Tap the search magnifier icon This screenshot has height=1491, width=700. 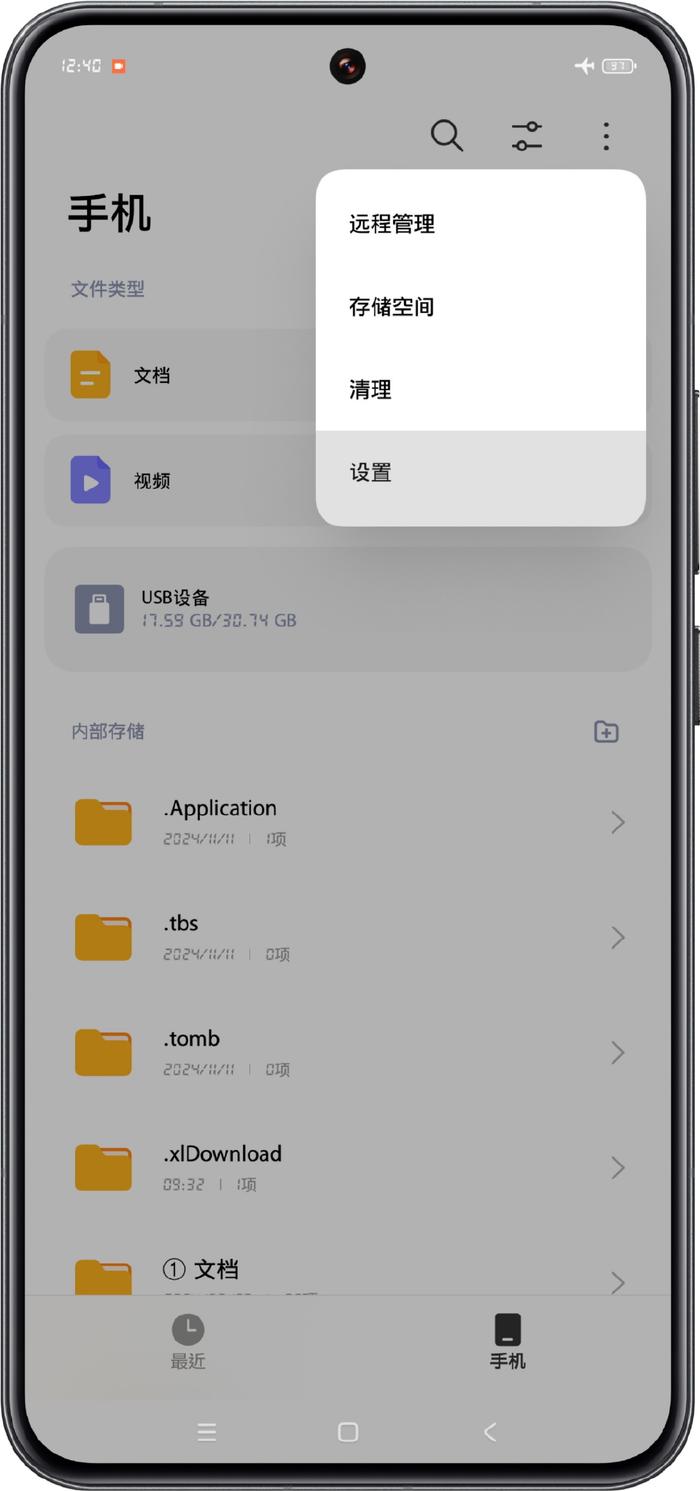point(446,136)
